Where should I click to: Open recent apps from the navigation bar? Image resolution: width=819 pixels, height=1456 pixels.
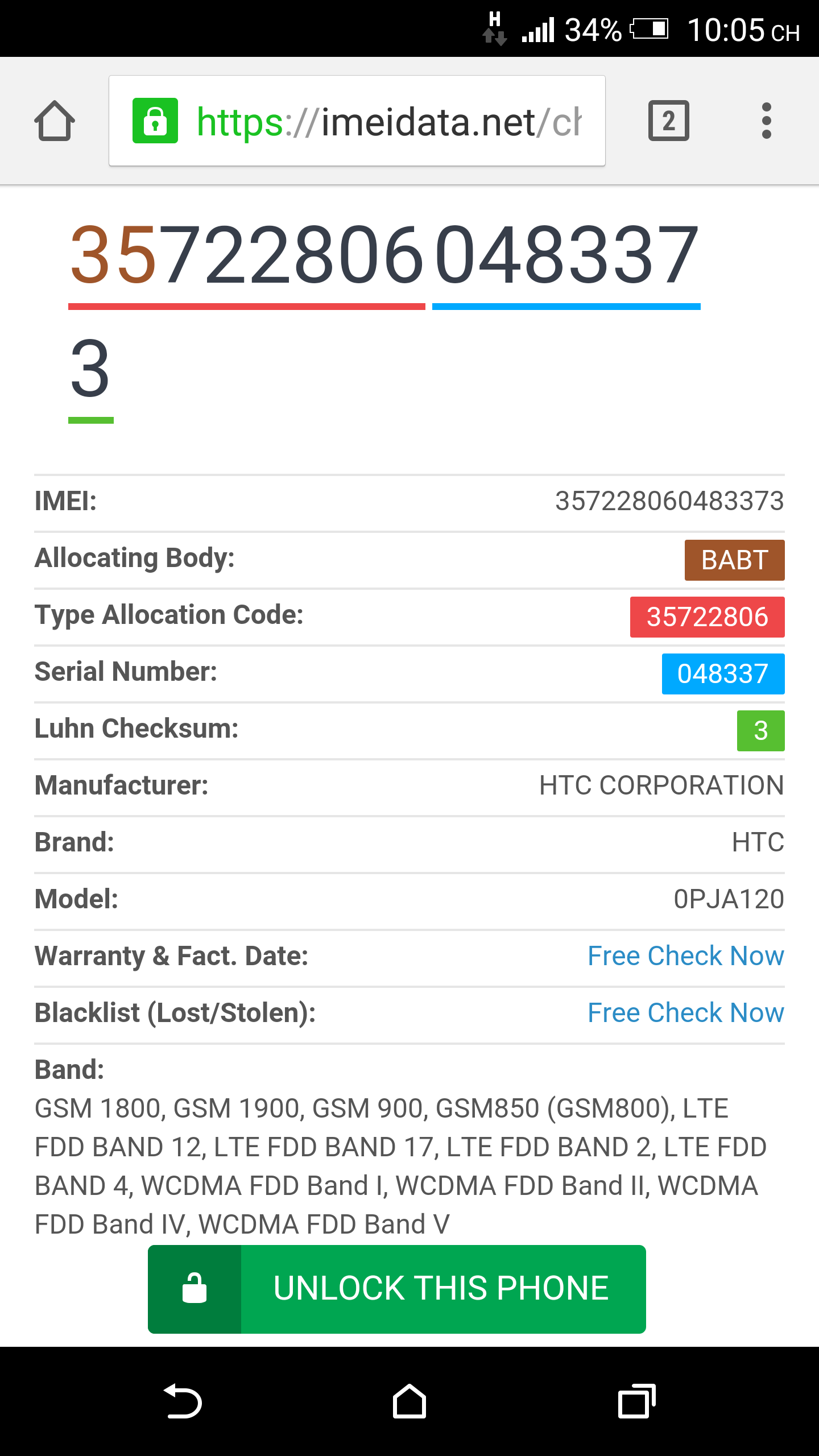637,1401
